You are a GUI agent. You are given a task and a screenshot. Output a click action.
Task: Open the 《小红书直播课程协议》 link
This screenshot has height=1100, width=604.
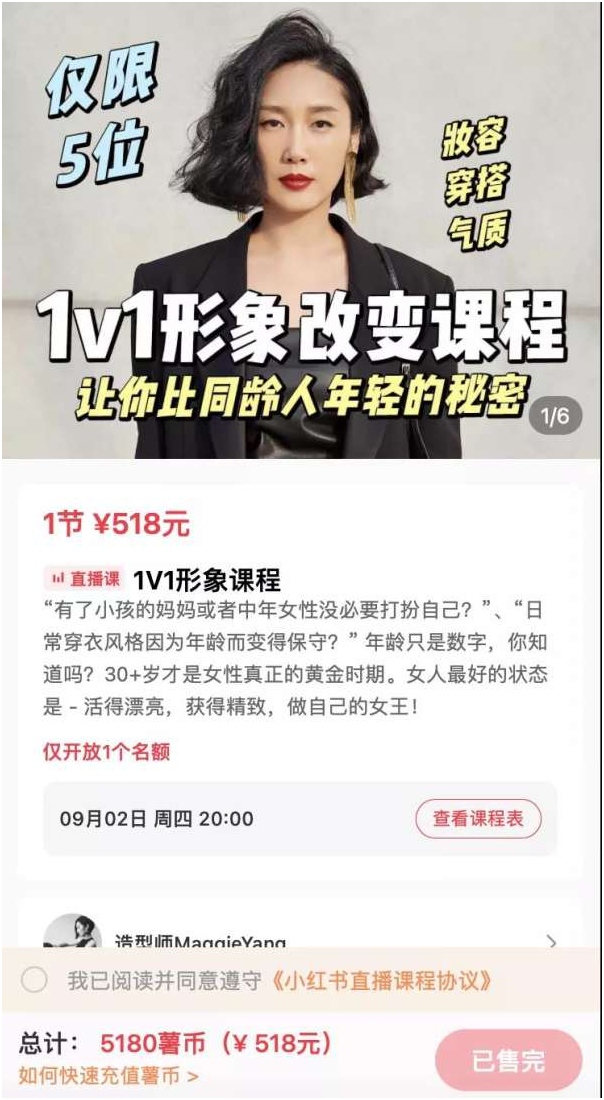(382, 980)
